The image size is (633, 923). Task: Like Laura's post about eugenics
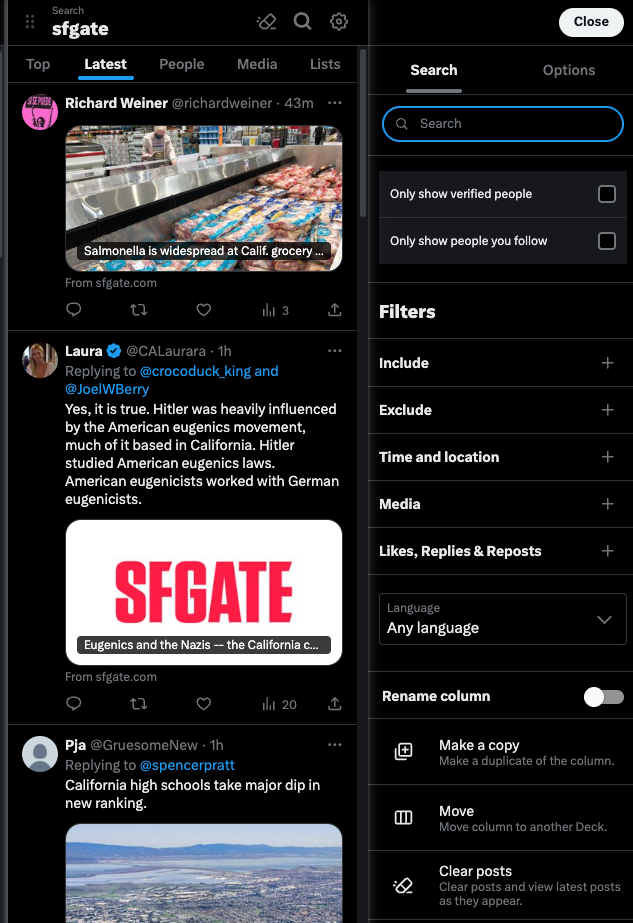(204, 704)
